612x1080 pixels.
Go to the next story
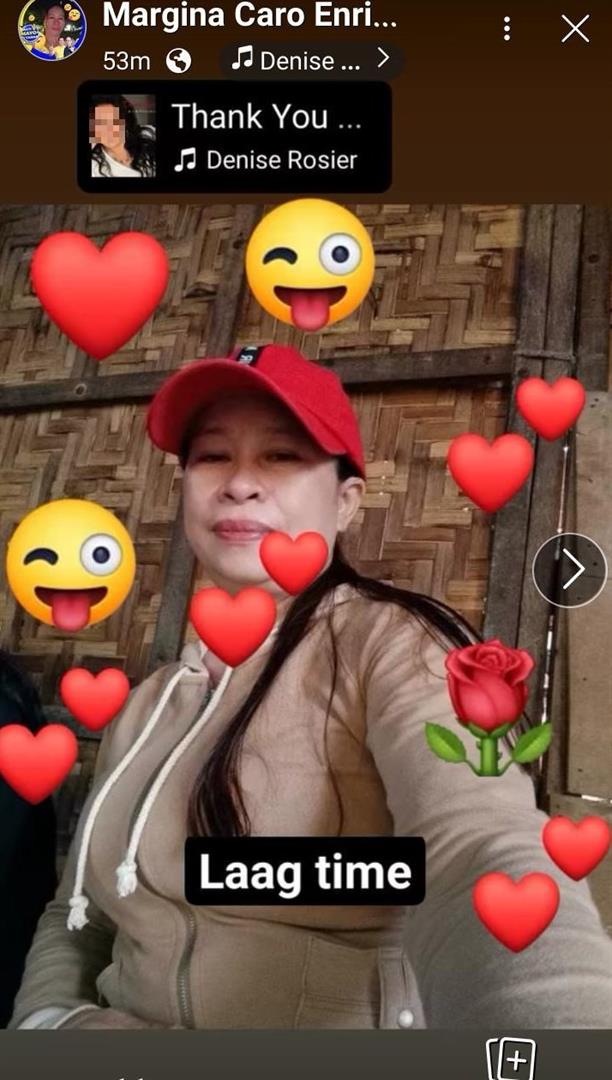pos(570,570)
